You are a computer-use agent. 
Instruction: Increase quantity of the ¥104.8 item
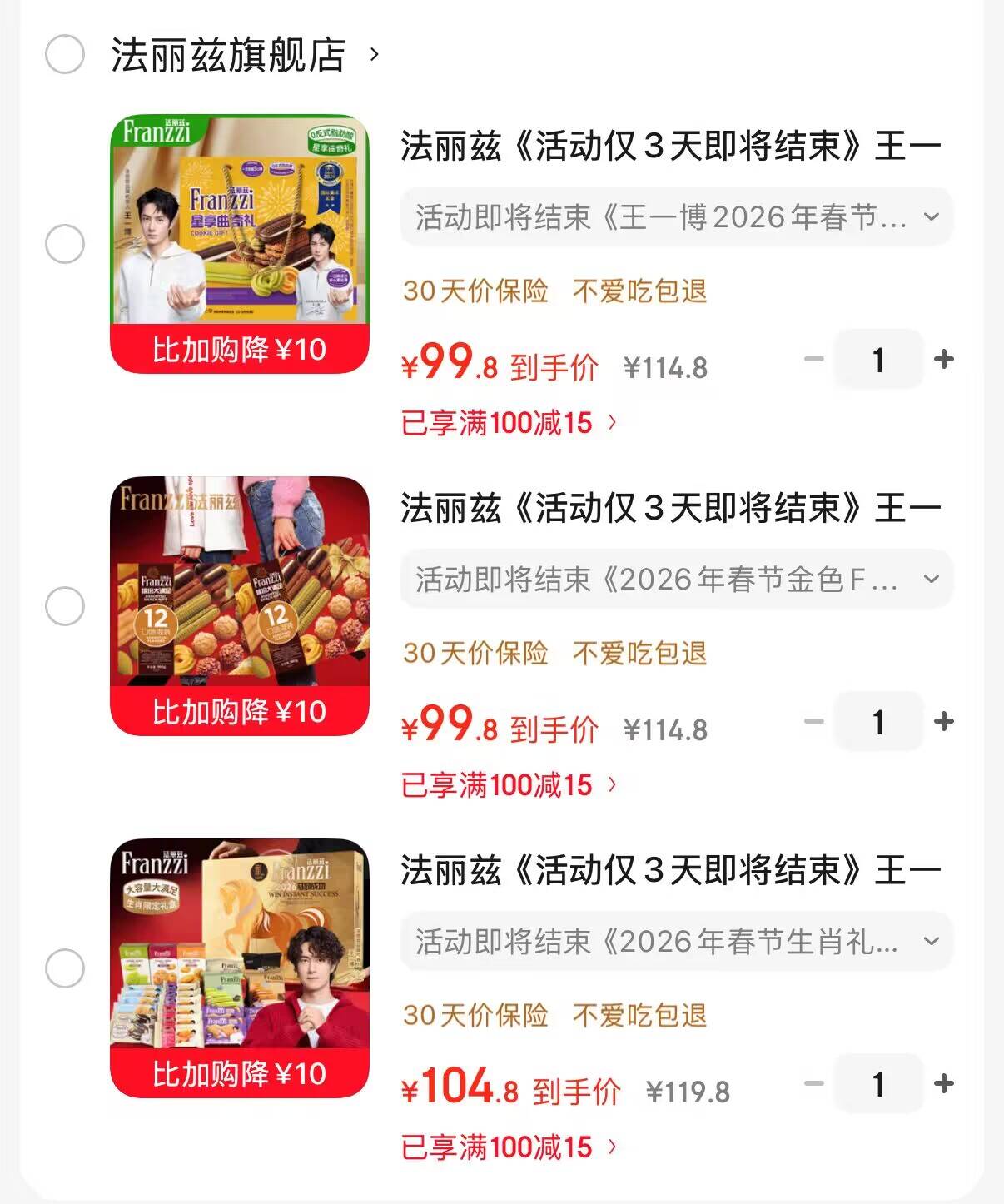pos(944,1084)
